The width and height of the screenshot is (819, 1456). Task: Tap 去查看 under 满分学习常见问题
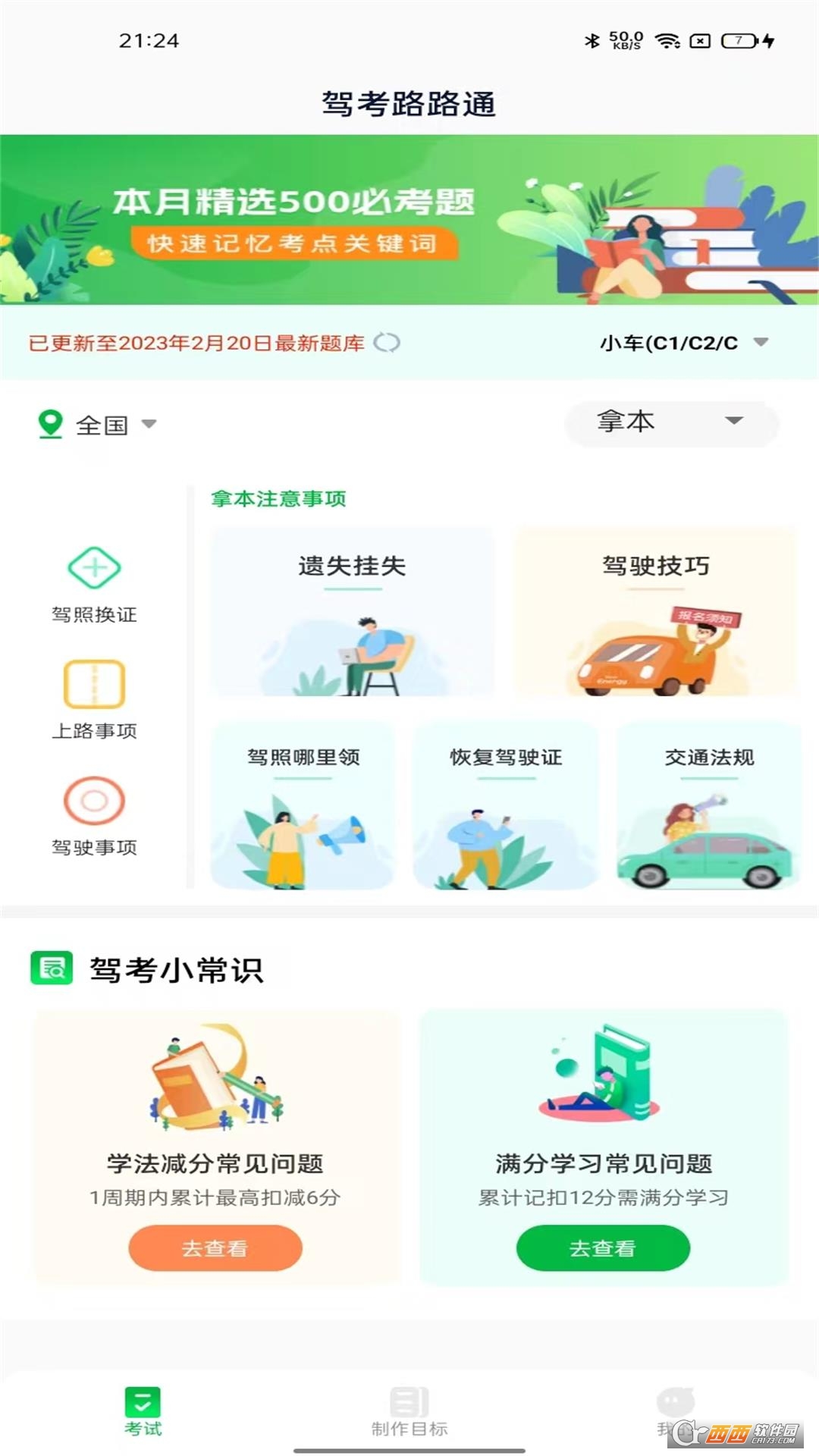tap(603, 1247)
